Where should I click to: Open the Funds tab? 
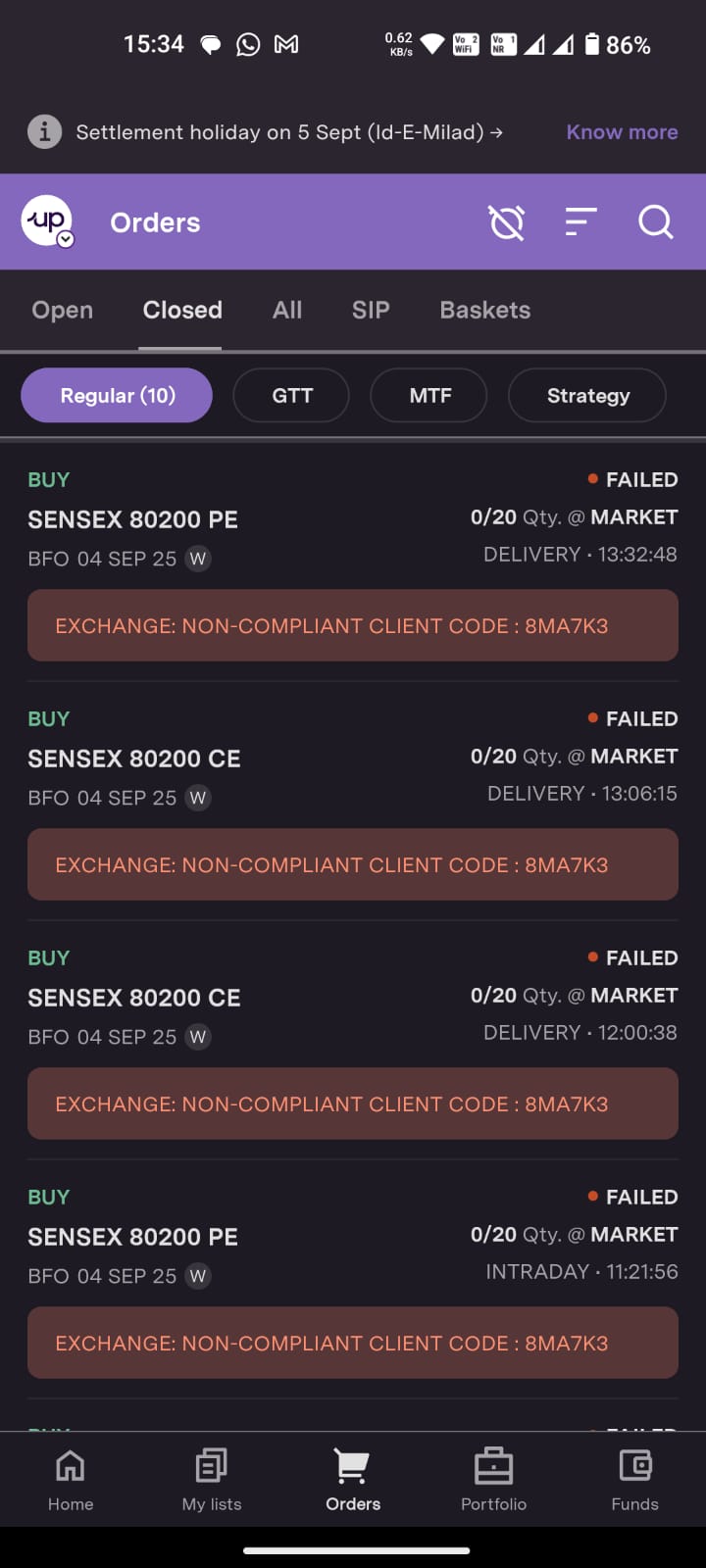click(x=634, y=1480)
